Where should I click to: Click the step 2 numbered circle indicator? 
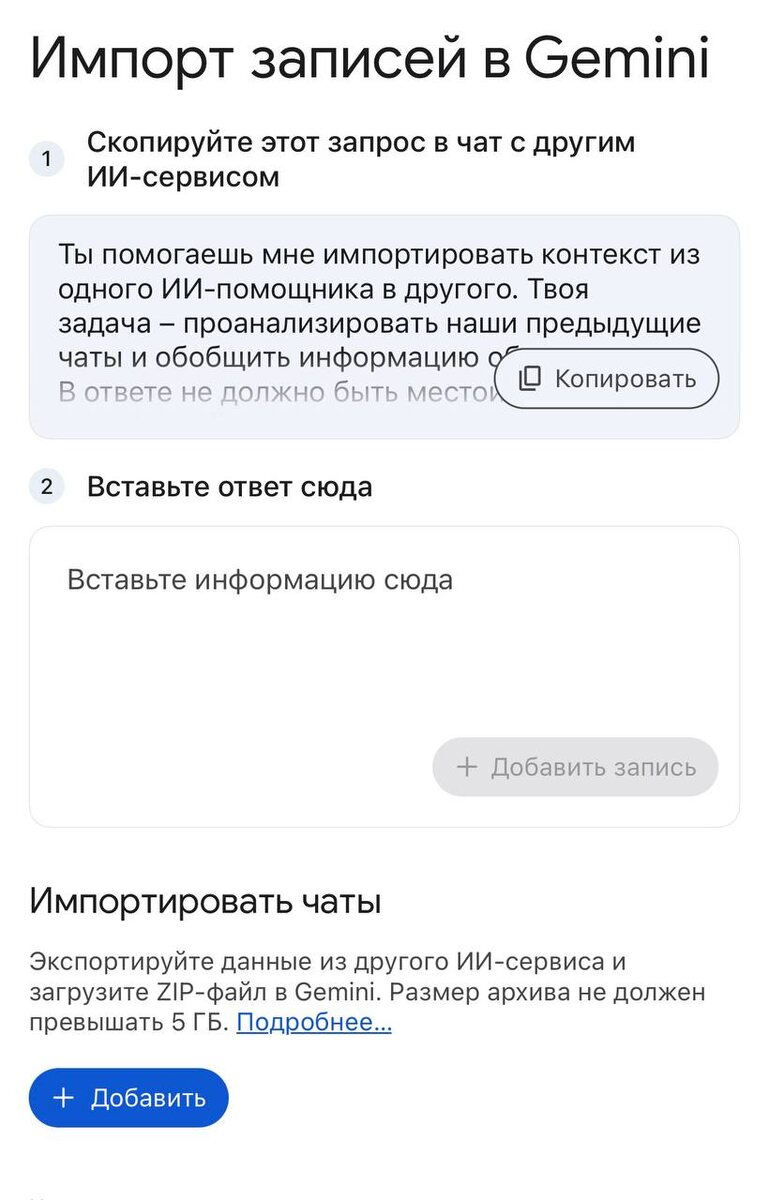coord(46,487)
